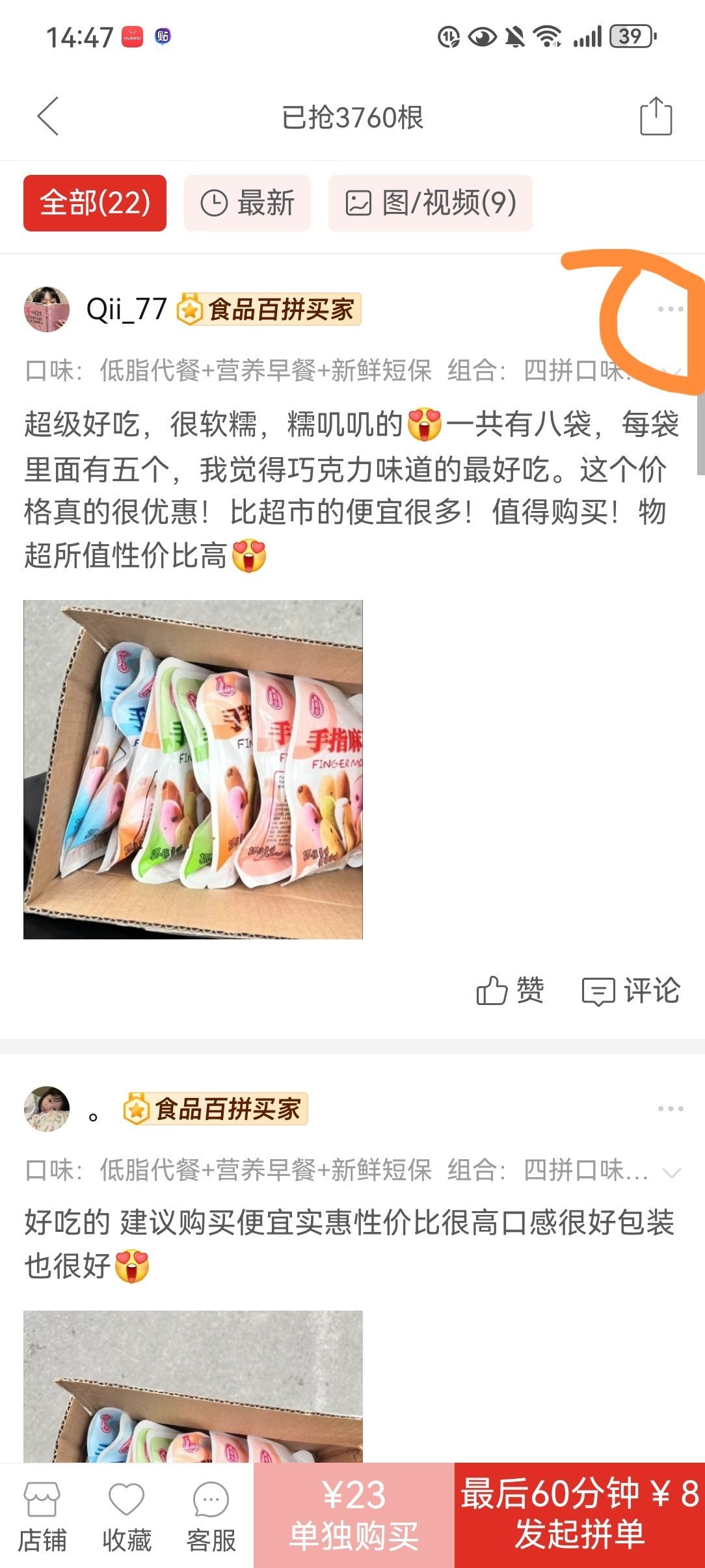Buy alone for ¥23 with 单独购买
The width and height of the screenshot is (705, 1568).
[x=354, y=1516]
